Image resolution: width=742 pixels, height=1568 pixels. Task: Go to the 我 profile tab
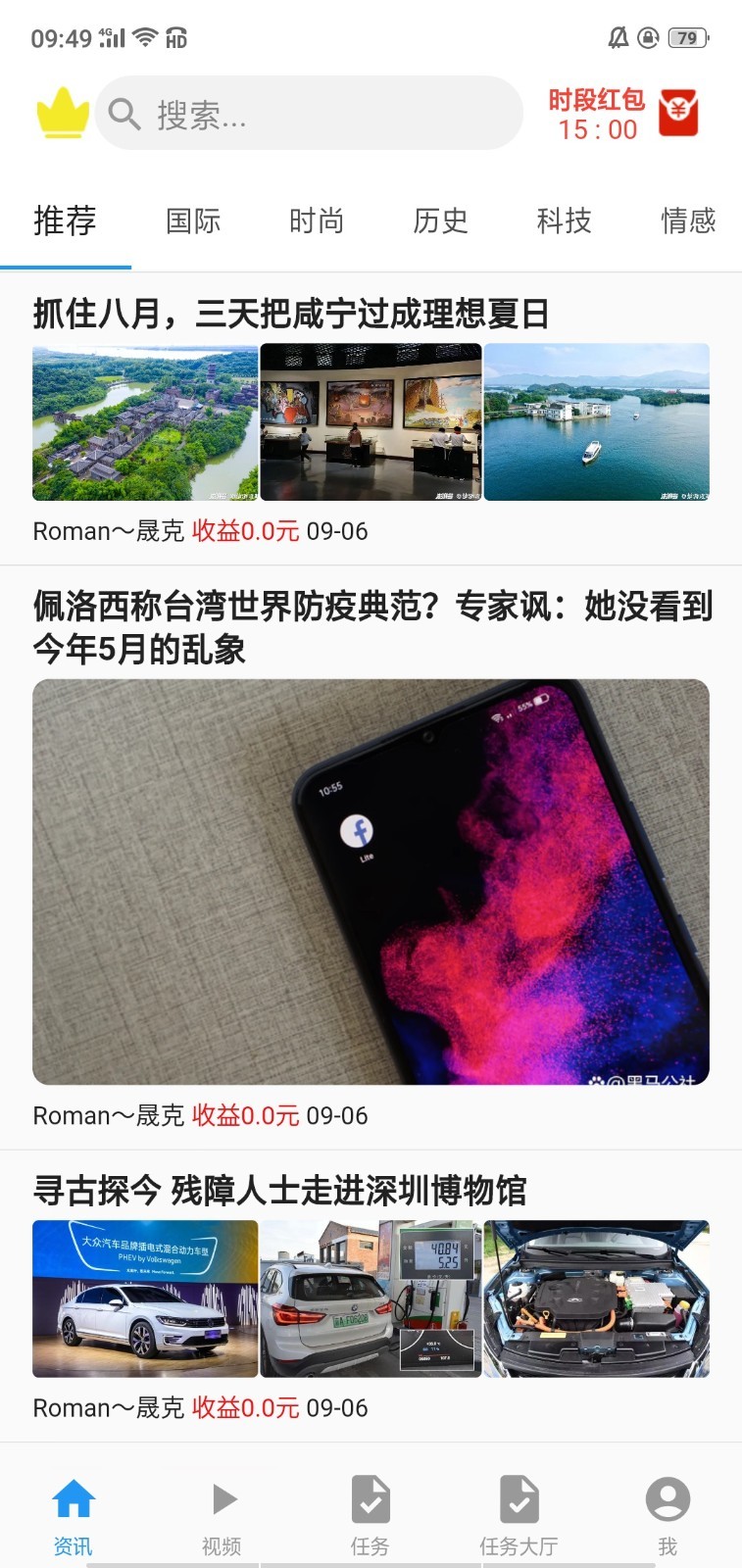point(668,1515)
